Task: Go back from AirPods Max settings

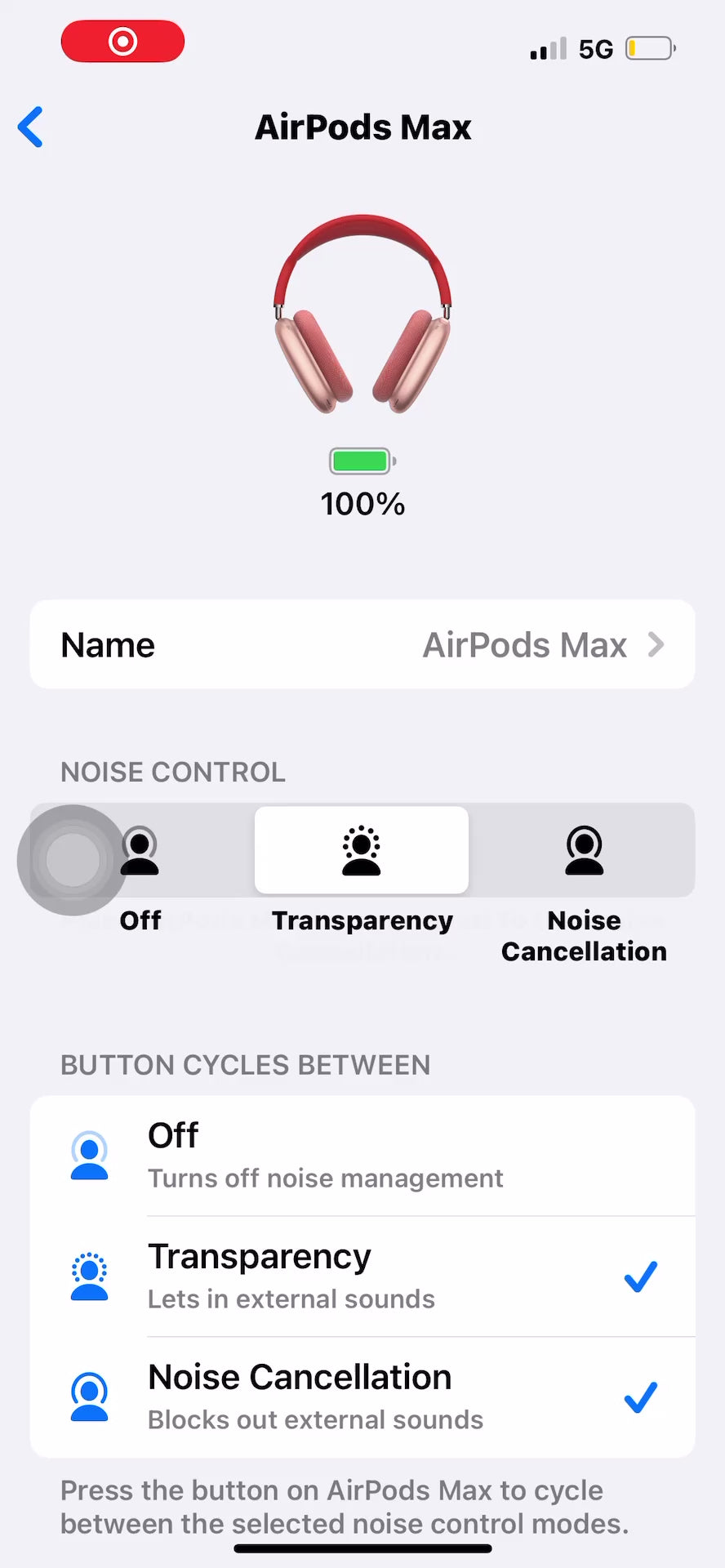Action: point(31,127)
